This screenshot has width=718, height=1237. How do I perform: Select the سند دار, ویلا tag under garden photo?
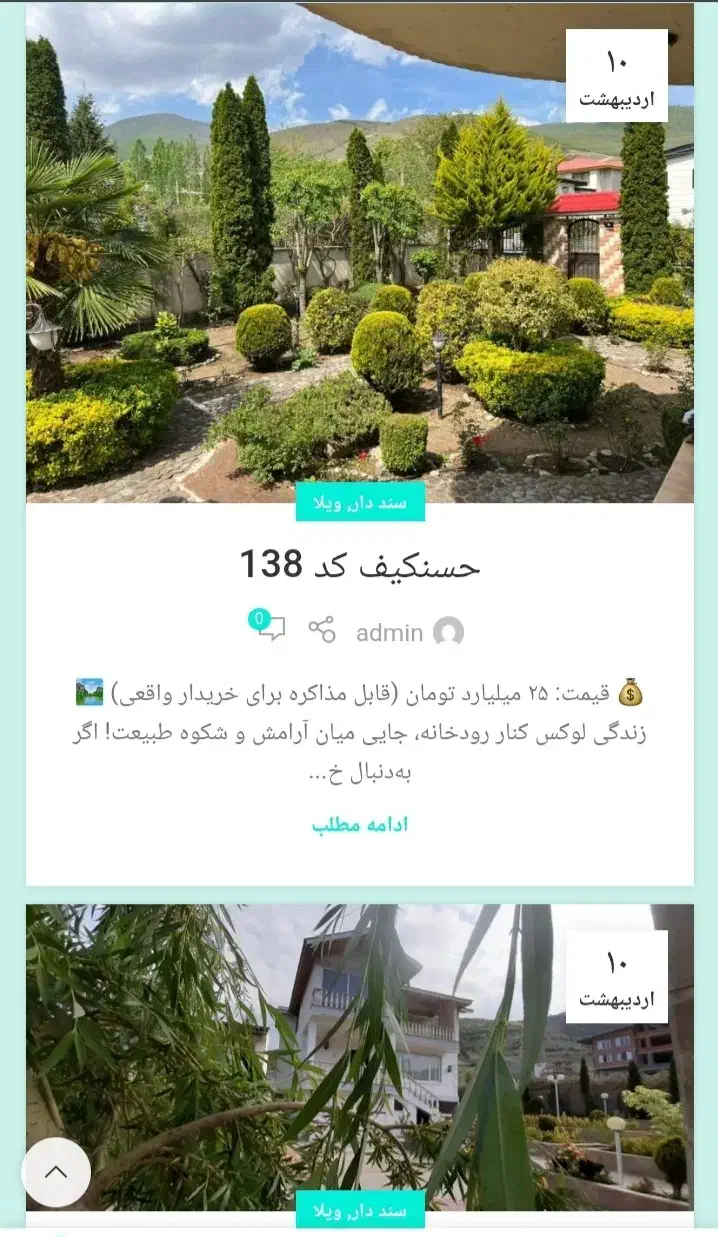click(x=360, y=502)
